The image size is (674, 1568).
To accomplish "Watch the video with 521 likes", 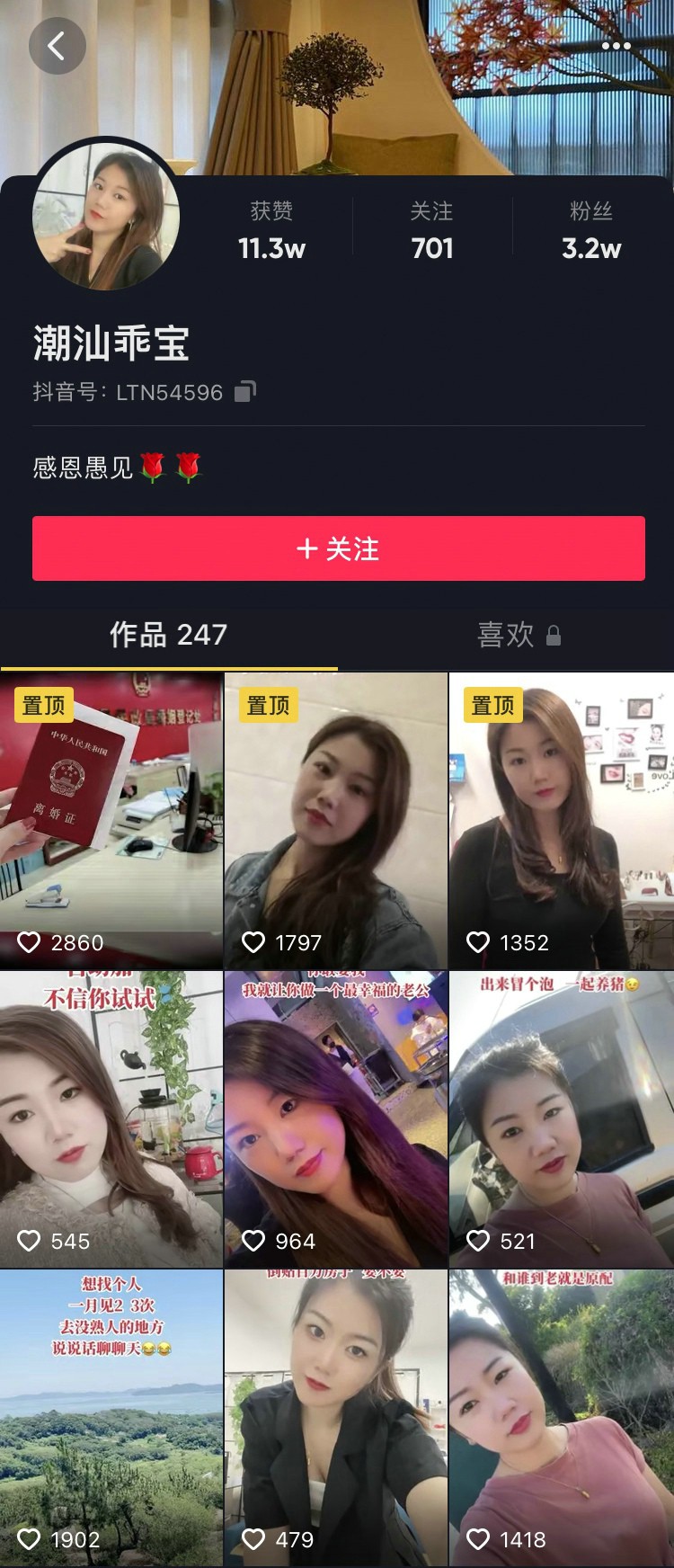I will 561,1118.
